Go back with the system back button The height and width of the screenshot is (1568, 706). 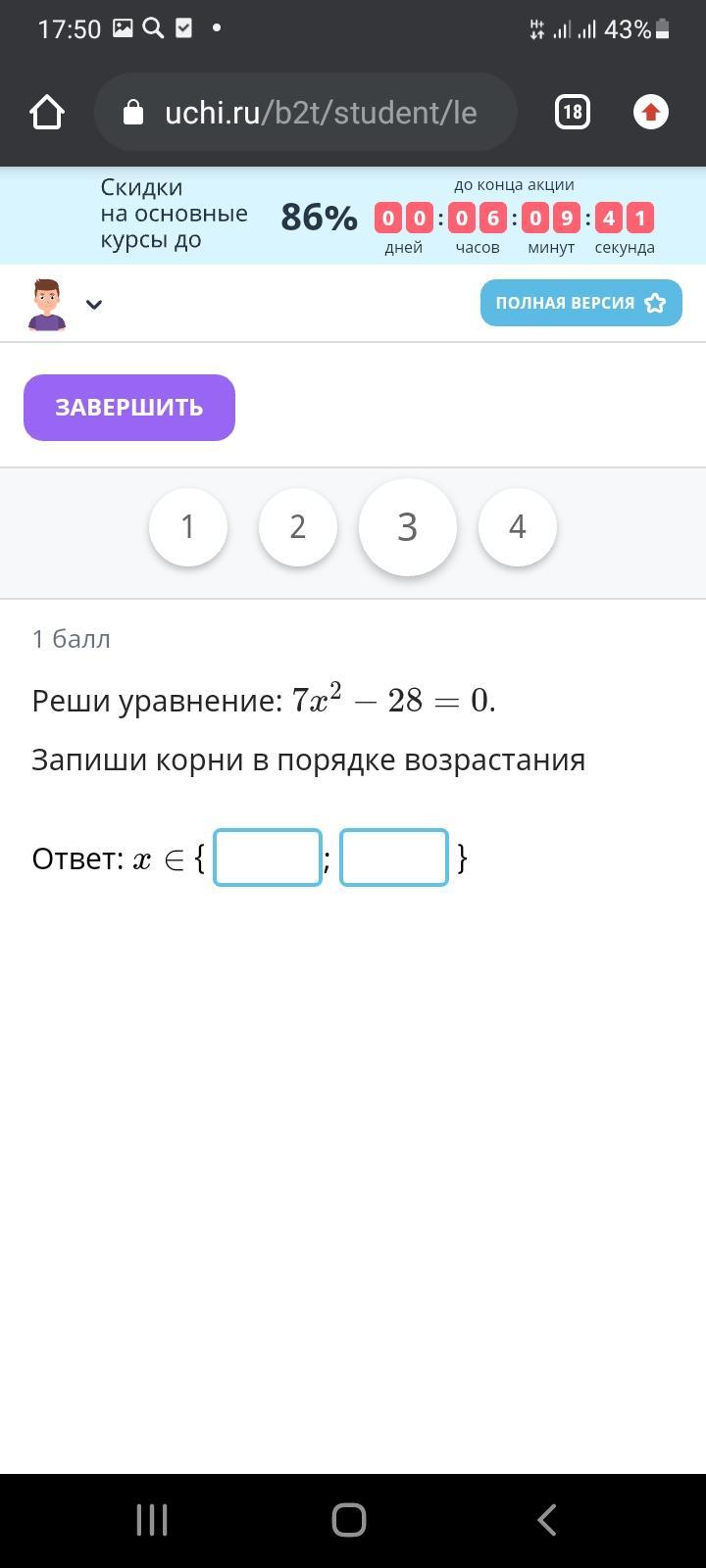click(x=547, y=1520)
